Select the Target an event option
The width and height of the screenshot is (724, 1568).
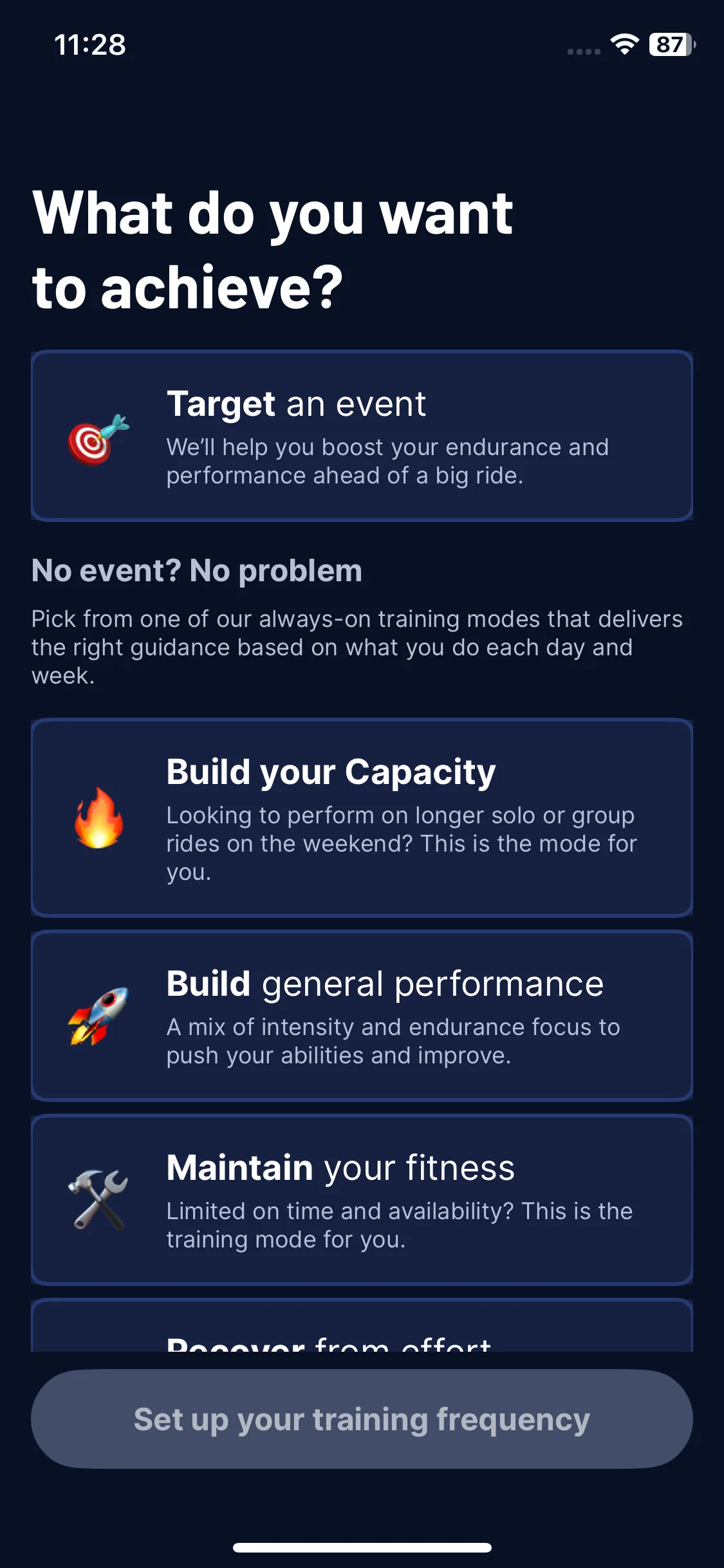pyautogui.click(x=362, y=436)
